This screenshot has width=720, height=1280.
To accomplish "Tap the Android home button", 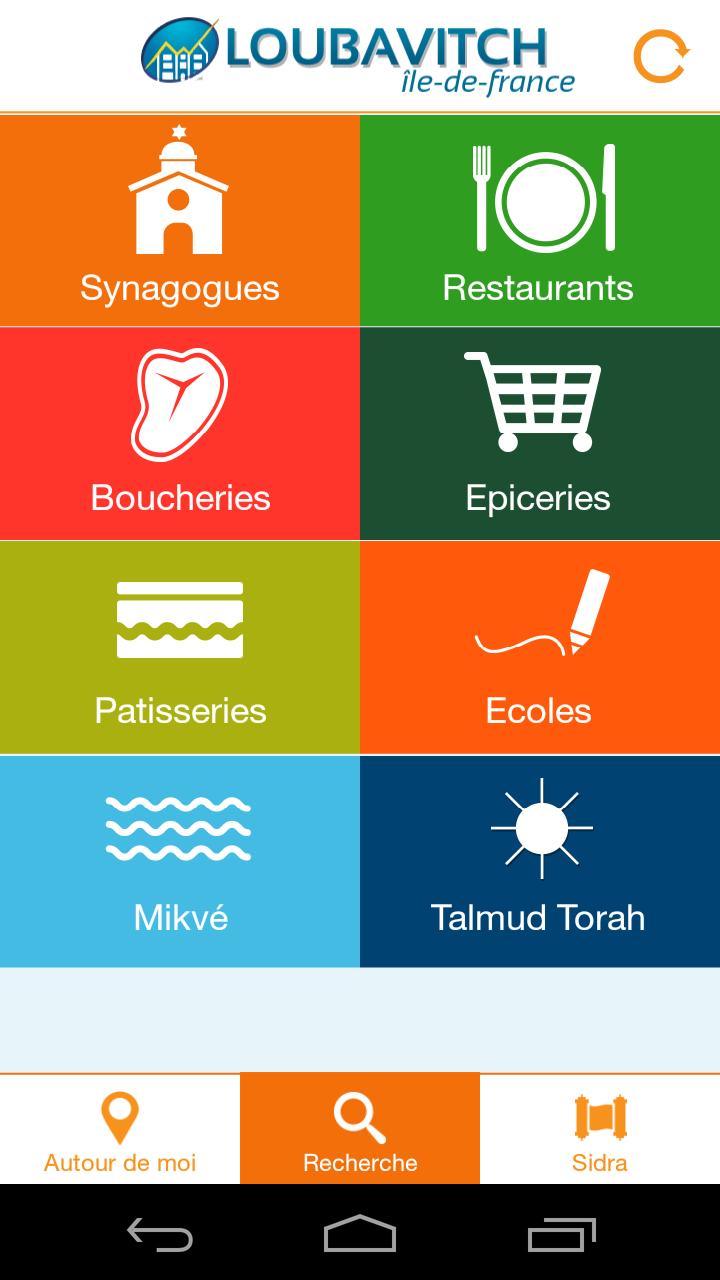I will point(360,1237).
